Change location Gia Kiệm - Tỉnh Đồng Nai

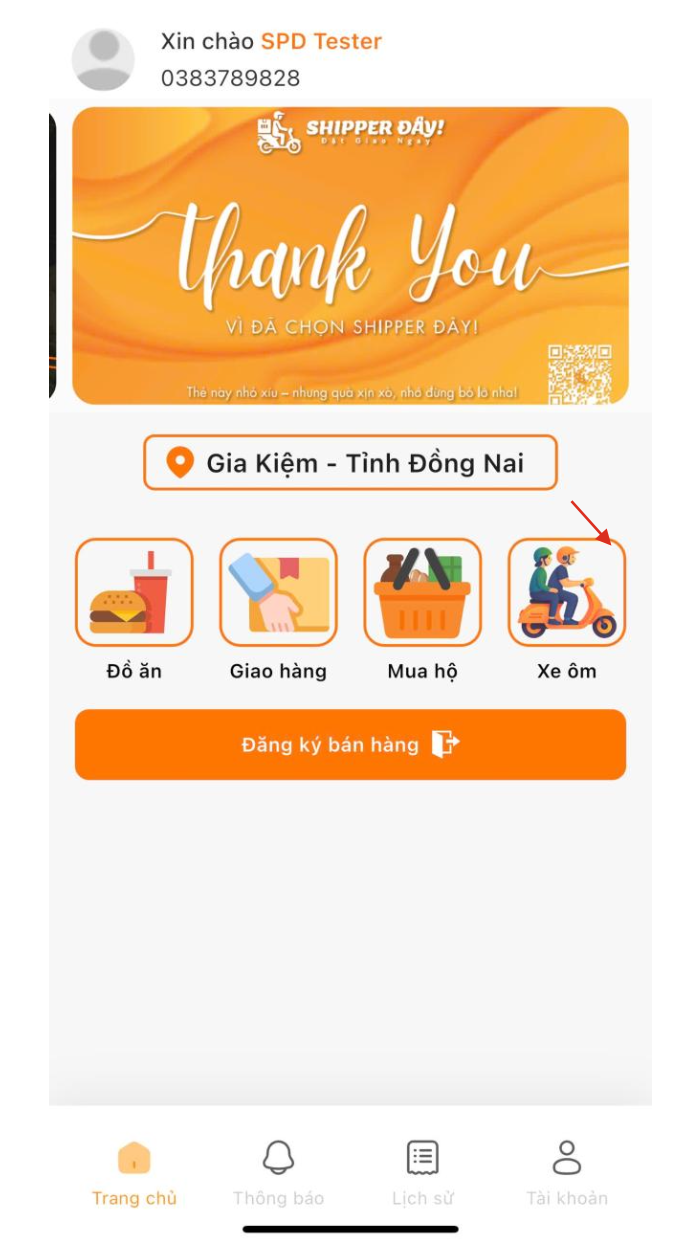(350, 463)
